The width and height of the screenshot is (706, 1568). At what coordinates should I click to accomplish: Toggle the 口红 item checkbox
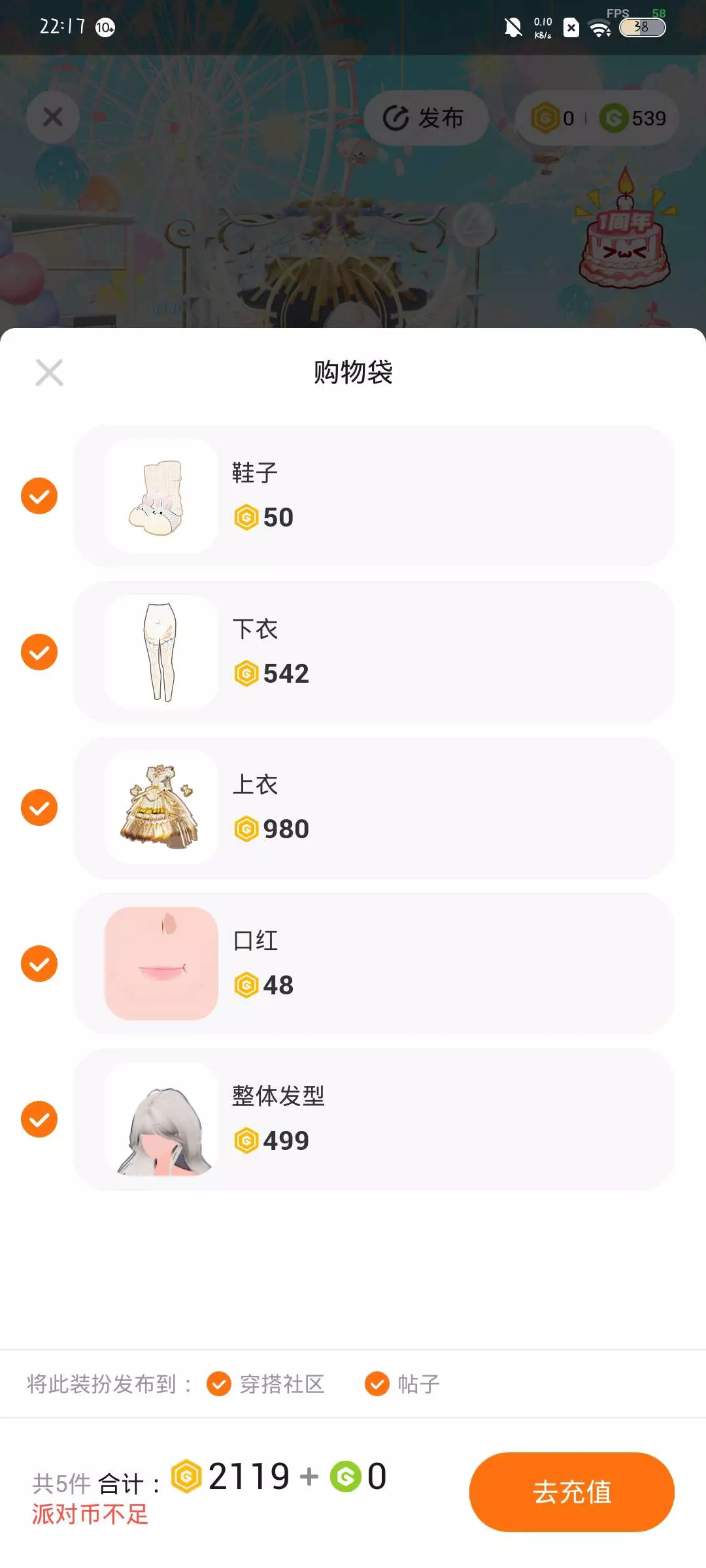click(x=39, y=964)
